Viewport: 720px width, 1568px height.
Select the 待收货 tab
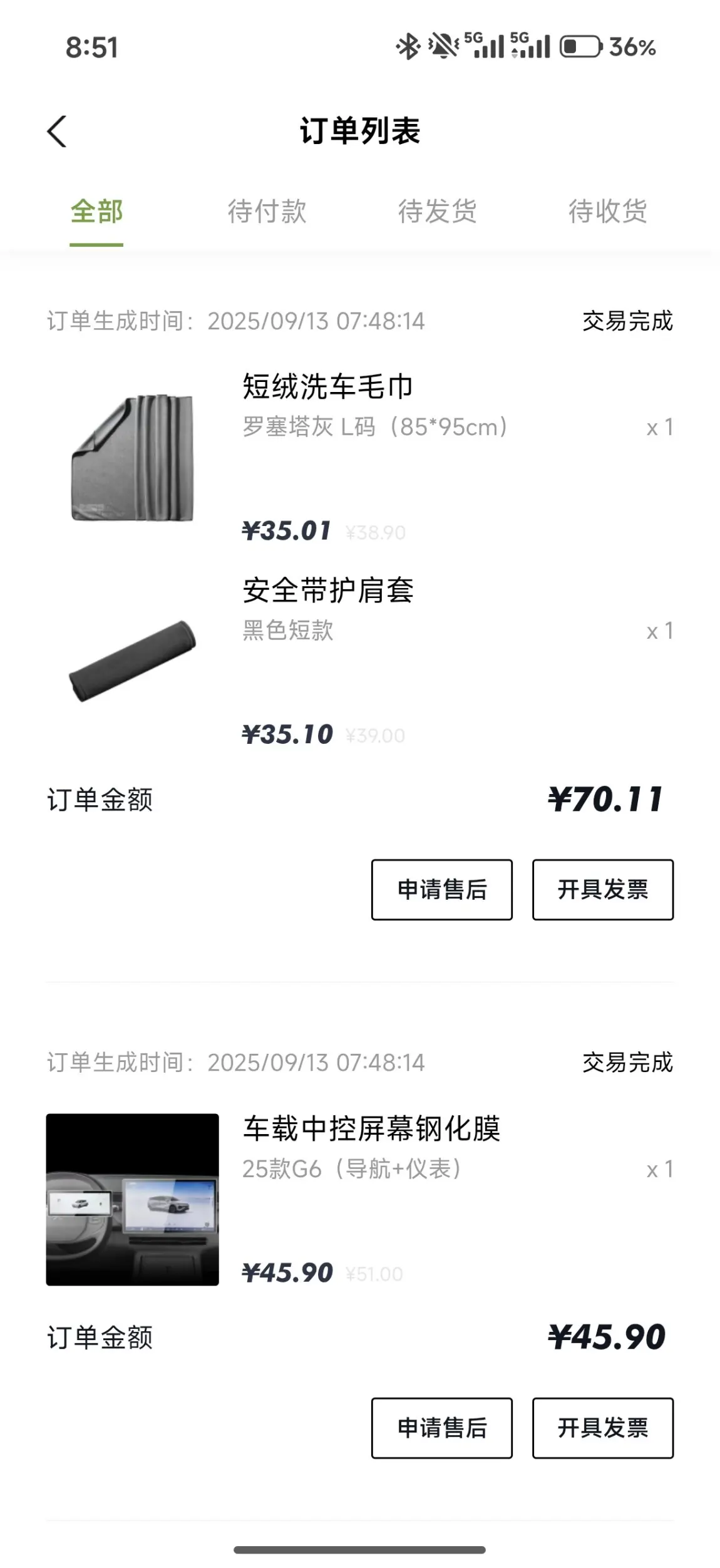pos(607,212)
